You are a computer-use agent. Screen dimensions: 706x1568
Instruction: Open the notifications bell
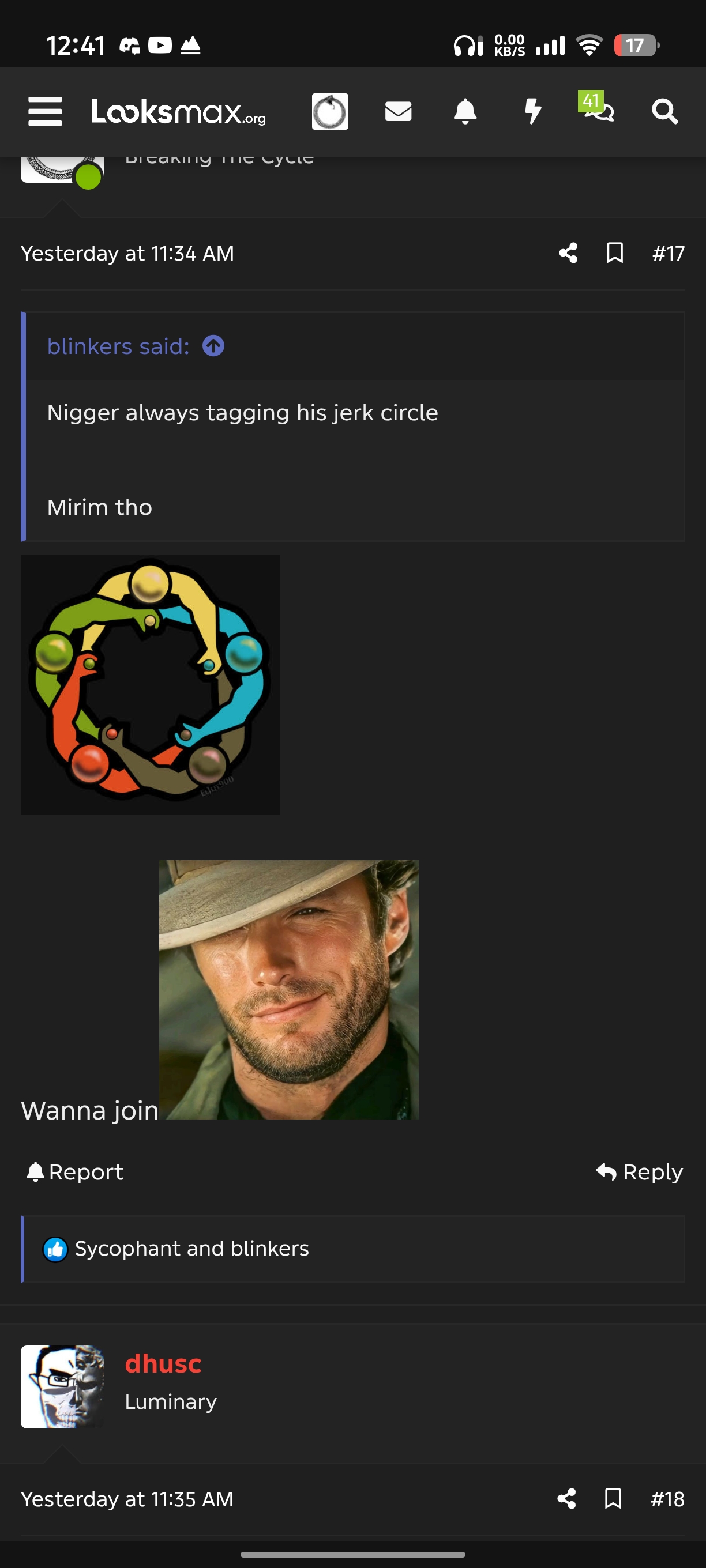pyautogui.click(x=465, y=111)
